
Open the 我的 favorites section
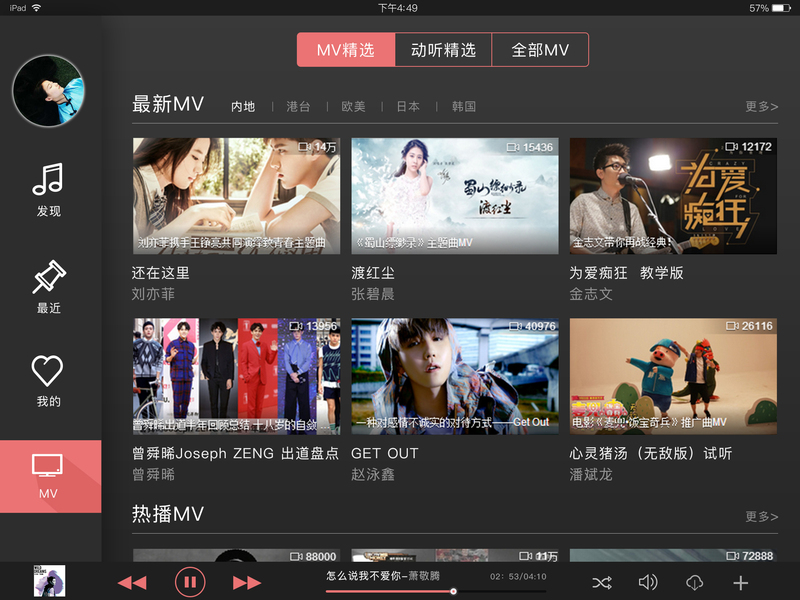tap(48, 381)
